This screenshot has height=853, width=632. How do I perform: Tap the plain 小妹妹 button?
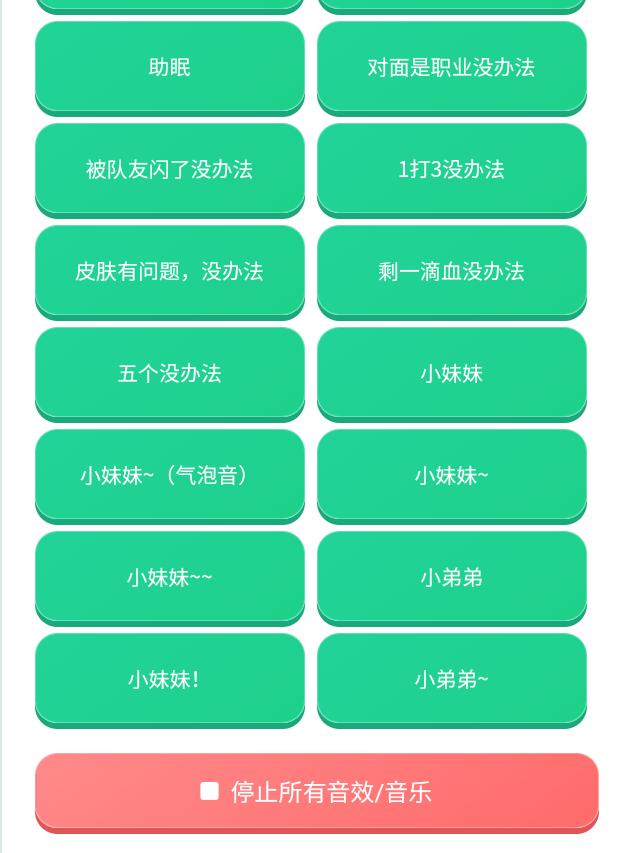tap(451, 374)
